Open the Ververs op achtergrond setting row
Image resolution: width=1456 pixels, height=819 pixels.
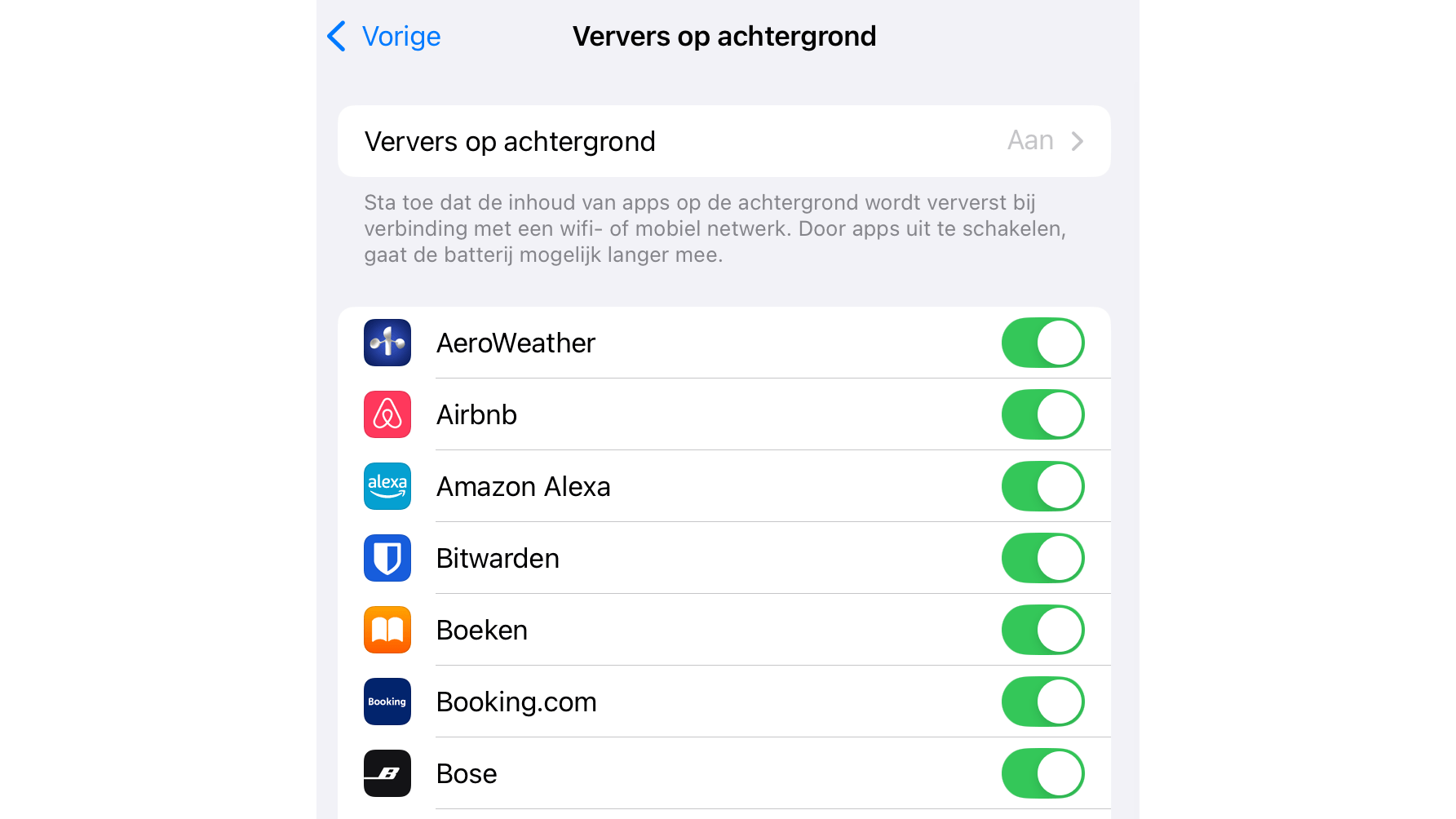click(x=724, y=141)
